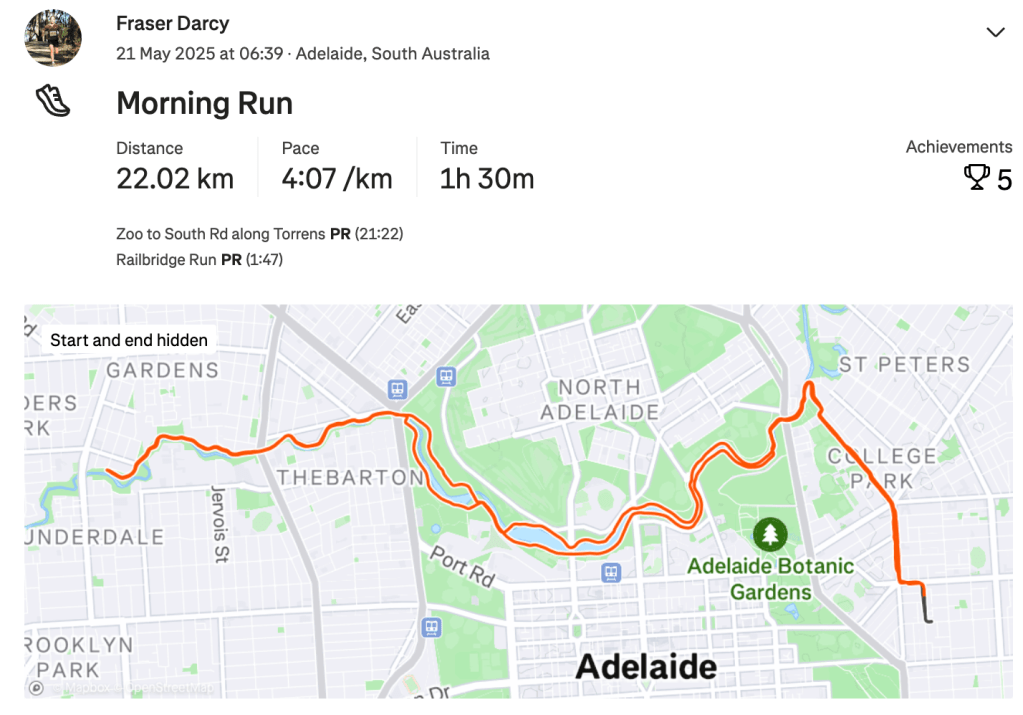Open the Morning Run activity title
The width and height of the screenshot is (1023, 715).
204,103
